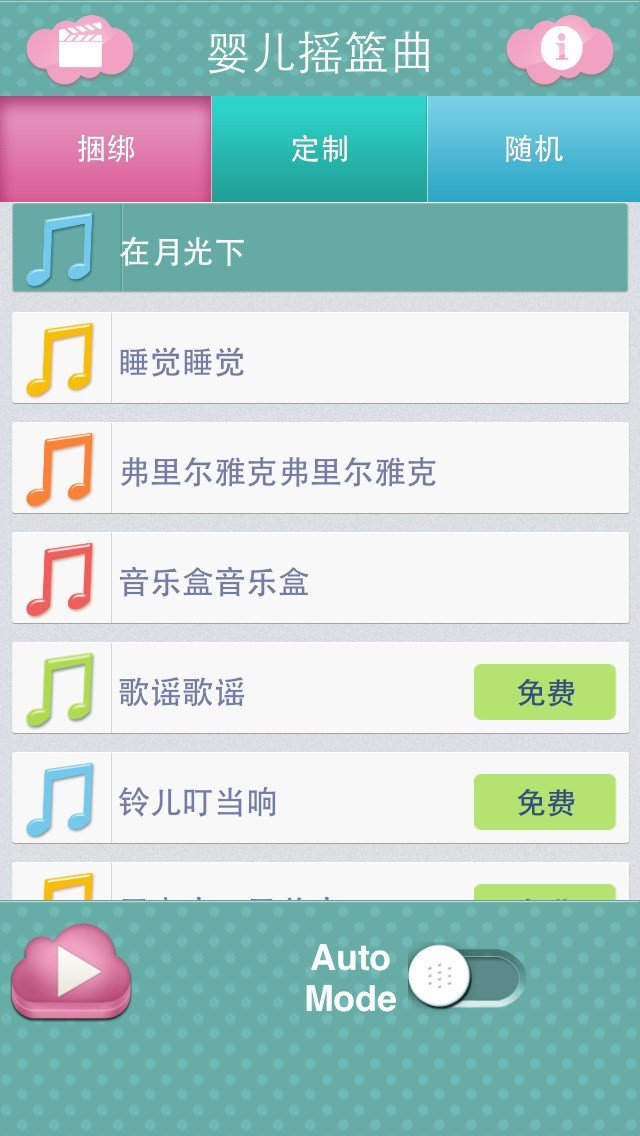This screenshot has width=640, height=1136.
Task: Switch to the 随机 tab
Action: click(534, 150)
